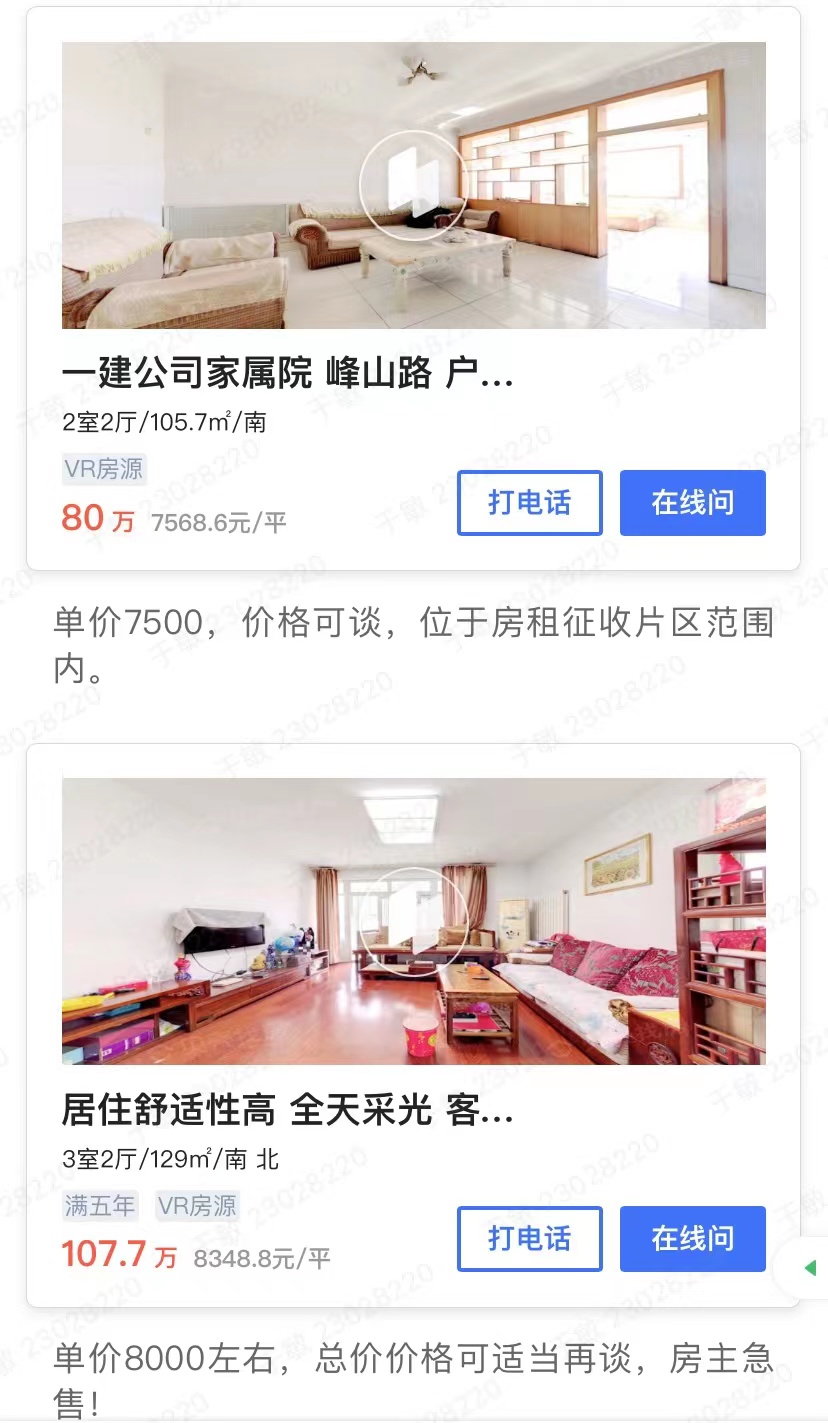Tap 打电话 for the 80万 listing
Screen dimensions: 828x1423
[x=529, y=502]
